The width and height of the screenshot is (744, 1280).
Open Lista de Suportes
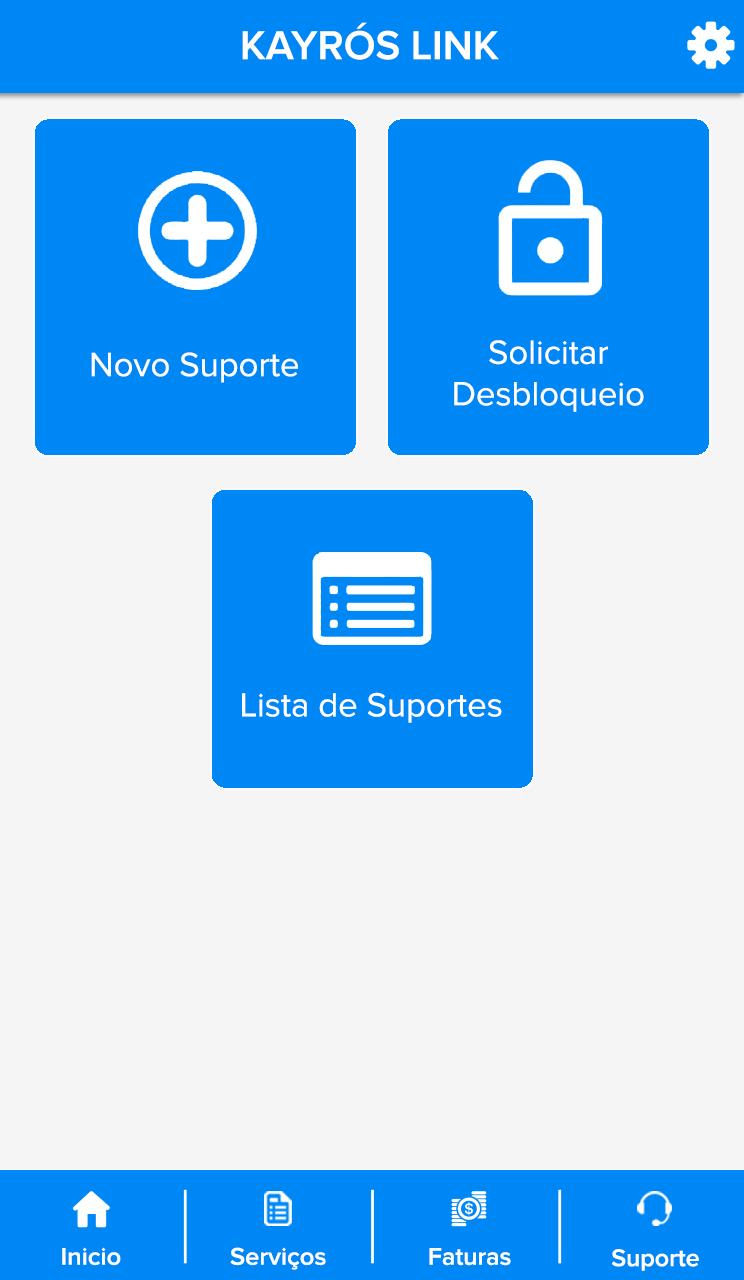point(372,639)
